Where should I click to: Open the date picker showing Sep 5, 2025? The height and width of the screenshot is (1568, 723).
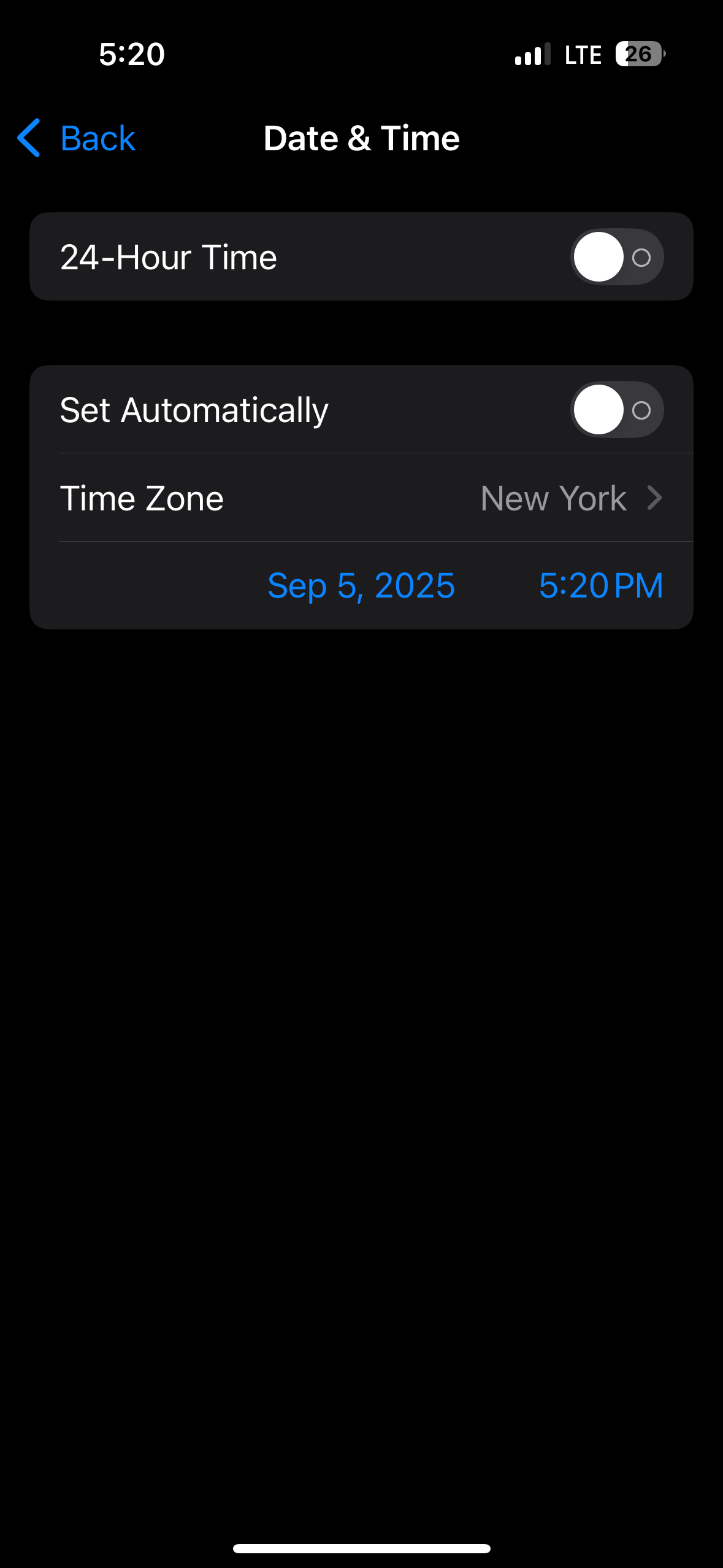click(361, 585)
